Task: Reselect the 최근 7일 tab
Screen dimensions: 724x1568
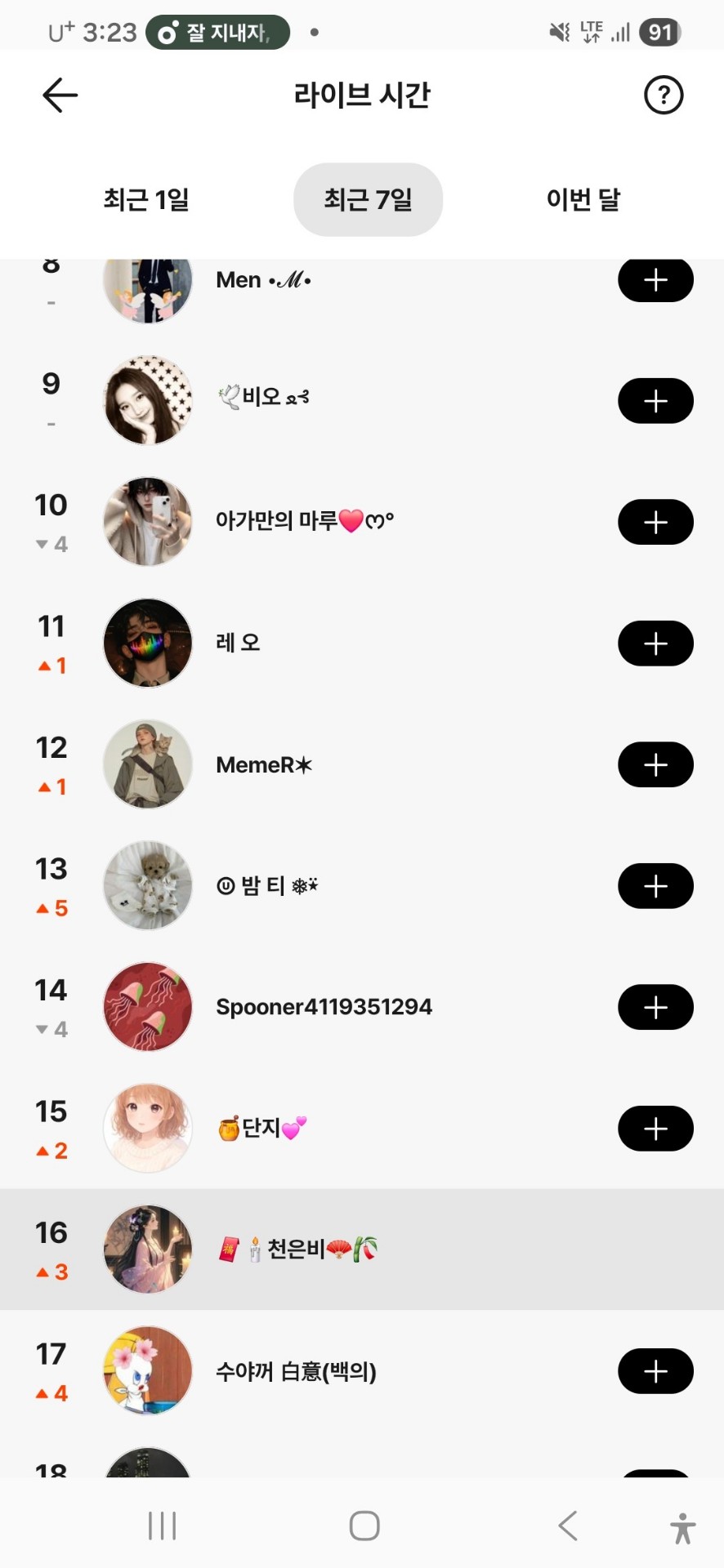Action: tap(368, 199)
